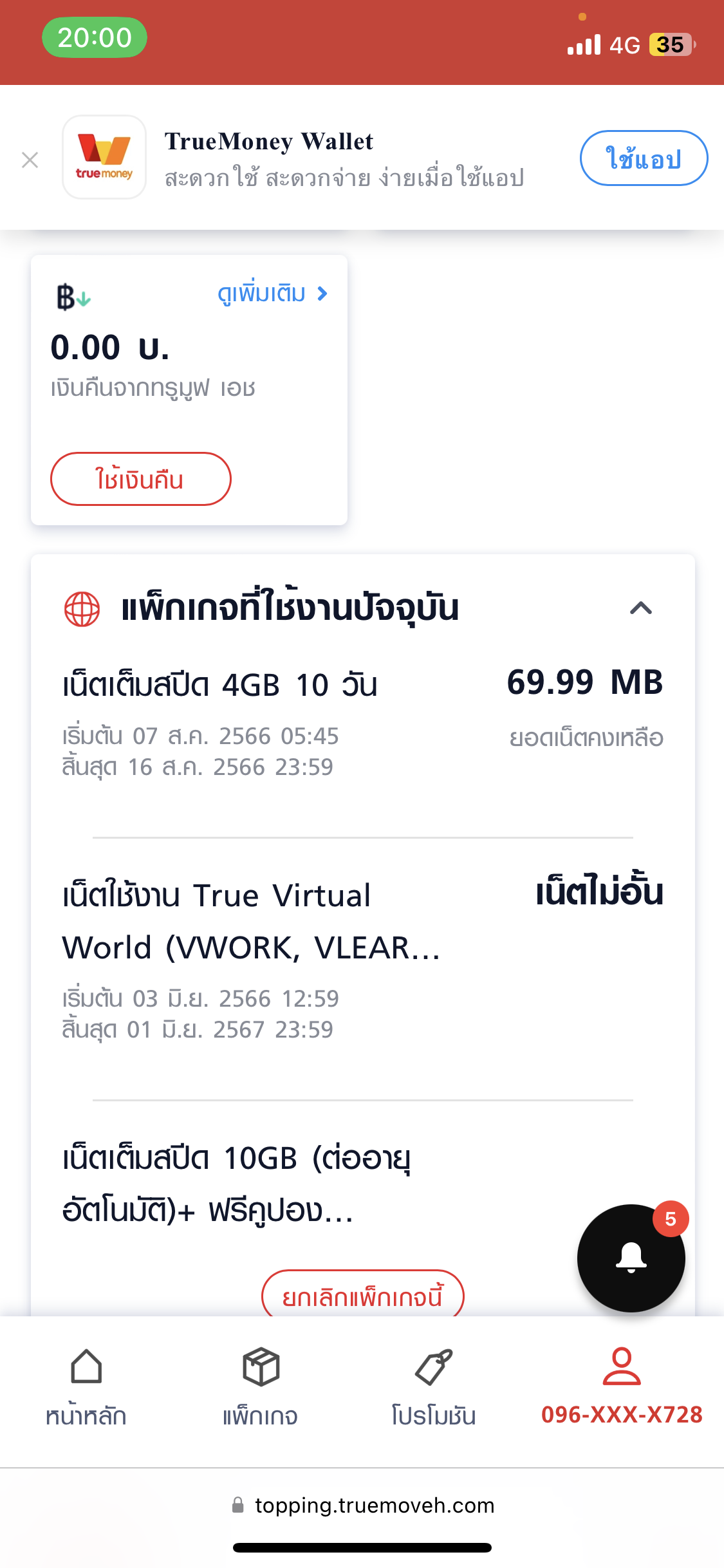This screenshot has width=724, height=1568.
Task: Tap the topping.truemoveh.com address bar
Action: coord(362,1505)
